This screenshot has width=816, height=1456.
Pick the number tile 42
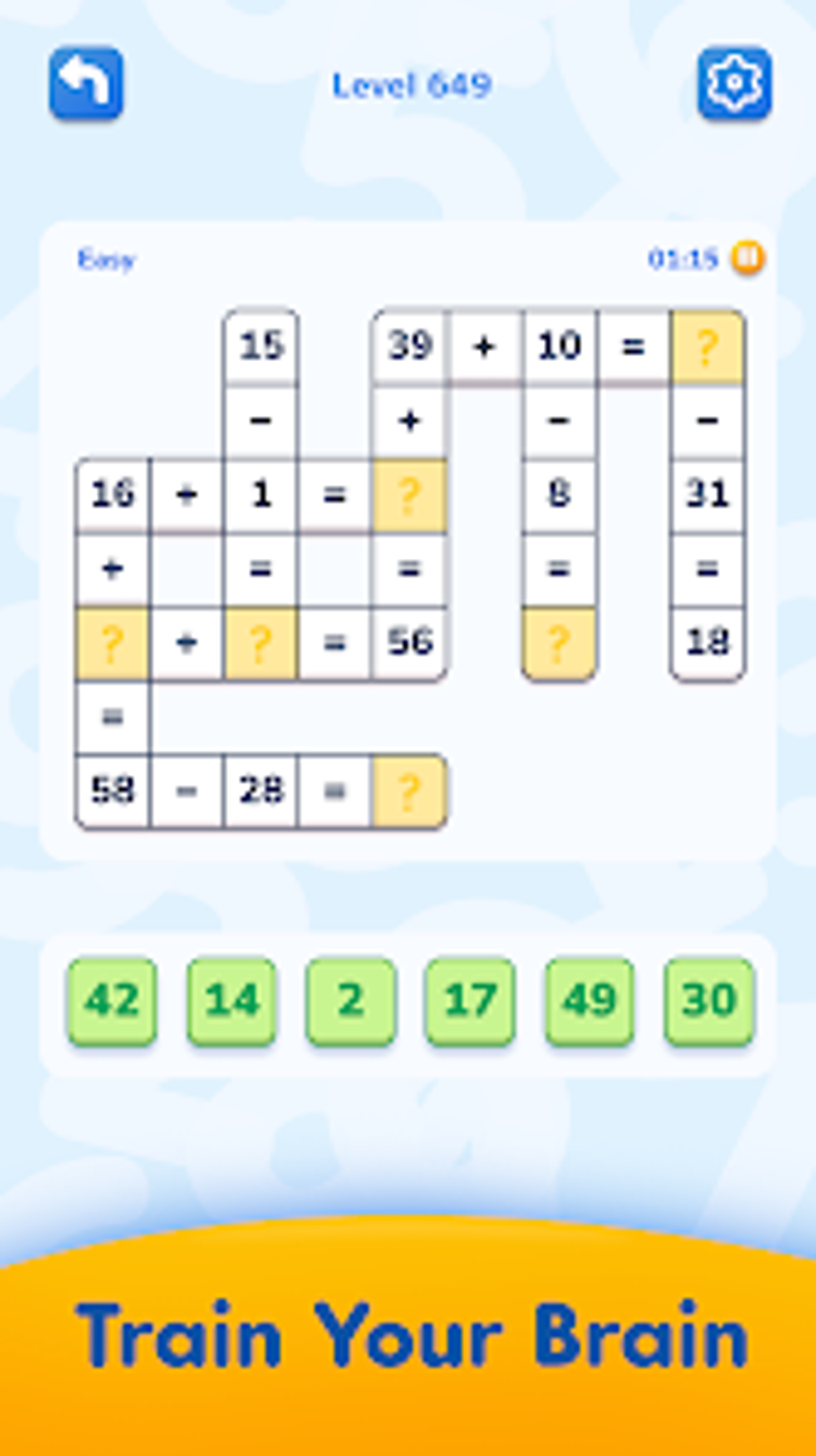pos(112,1001)
